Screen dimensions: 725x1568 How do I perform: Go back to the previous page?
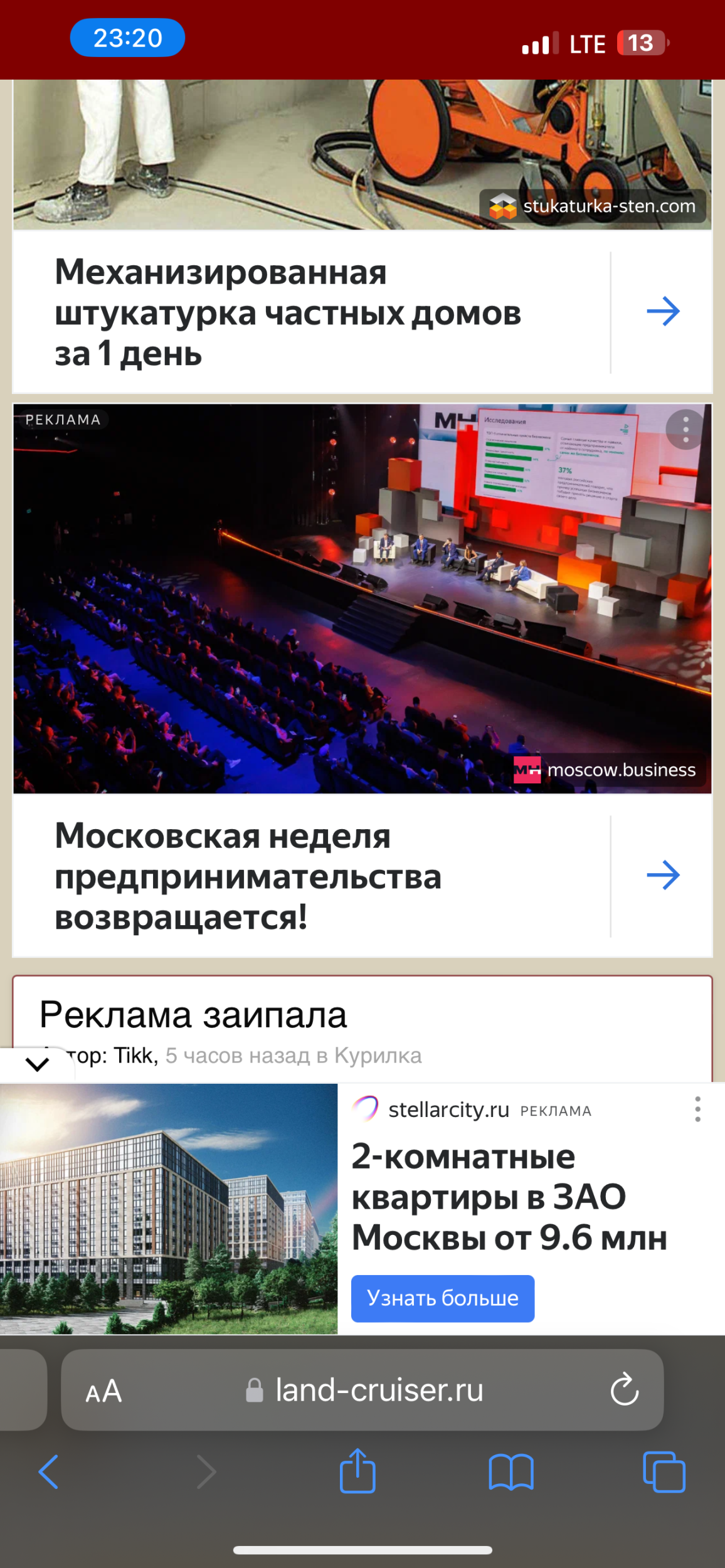48,1471
